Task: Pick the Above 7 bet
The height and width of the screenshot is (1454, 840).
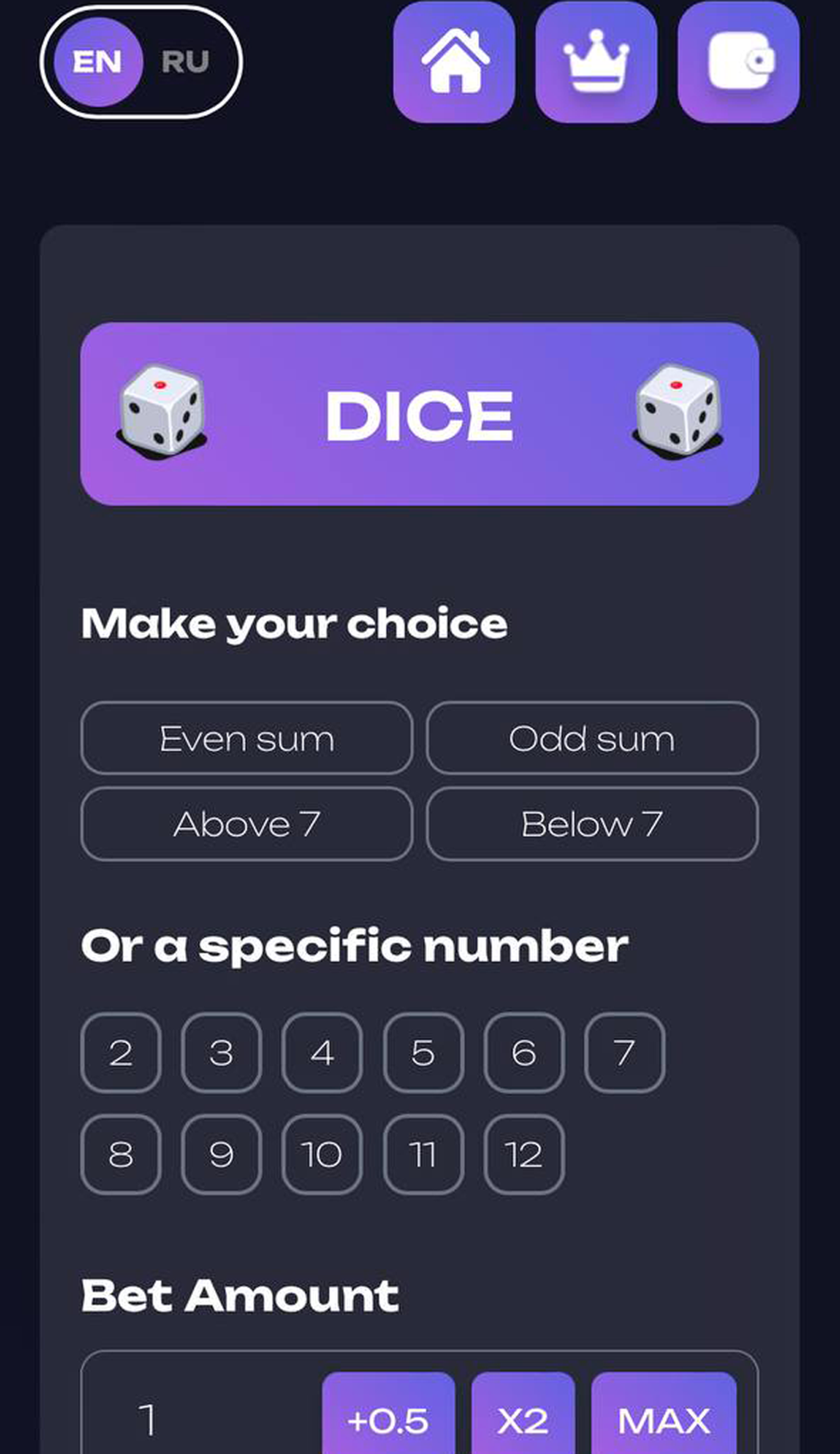Action: point(247,823)
